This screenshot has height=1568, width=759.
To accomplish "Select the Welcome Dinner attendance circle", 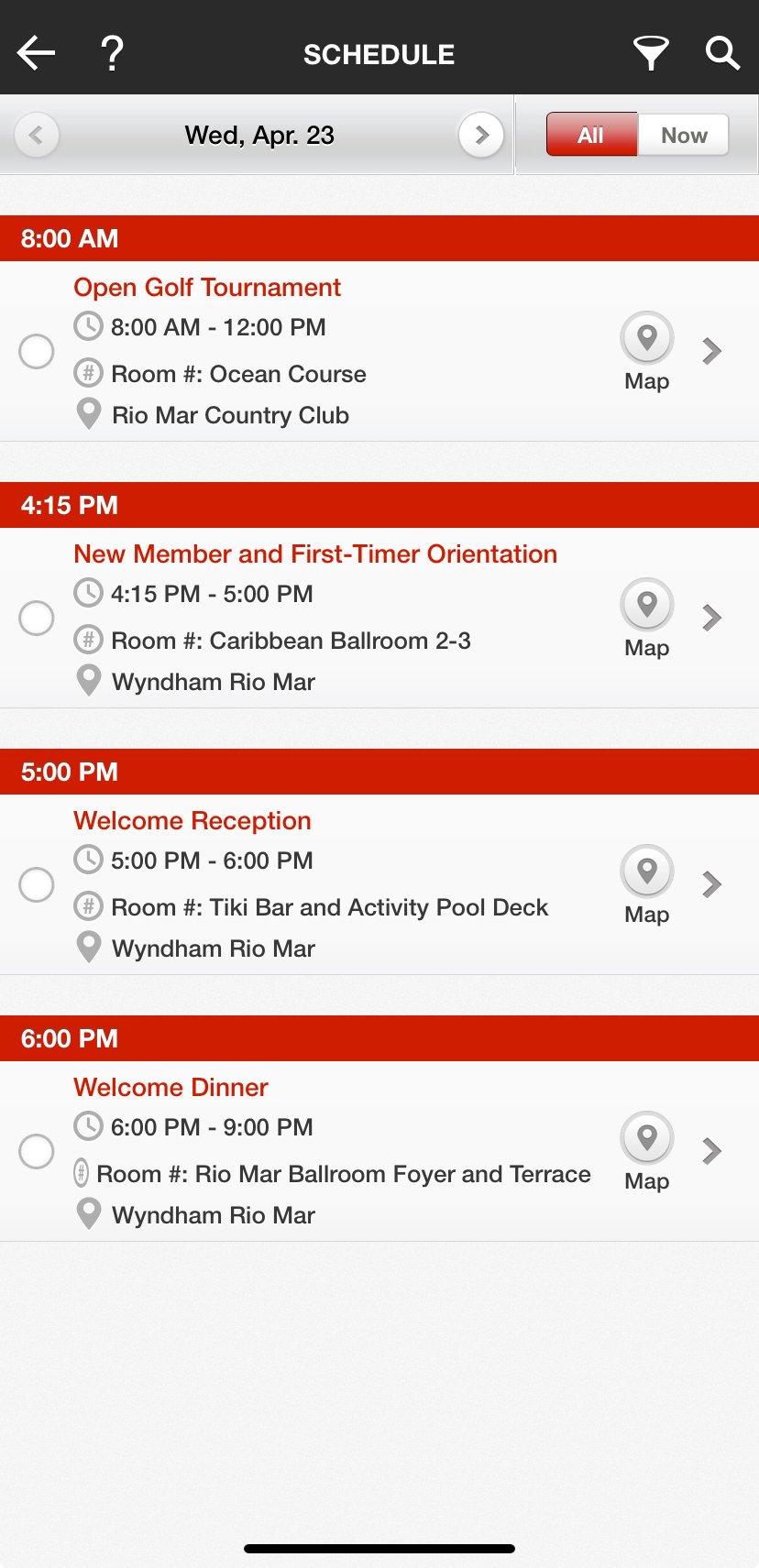I will click(37, 1151).
